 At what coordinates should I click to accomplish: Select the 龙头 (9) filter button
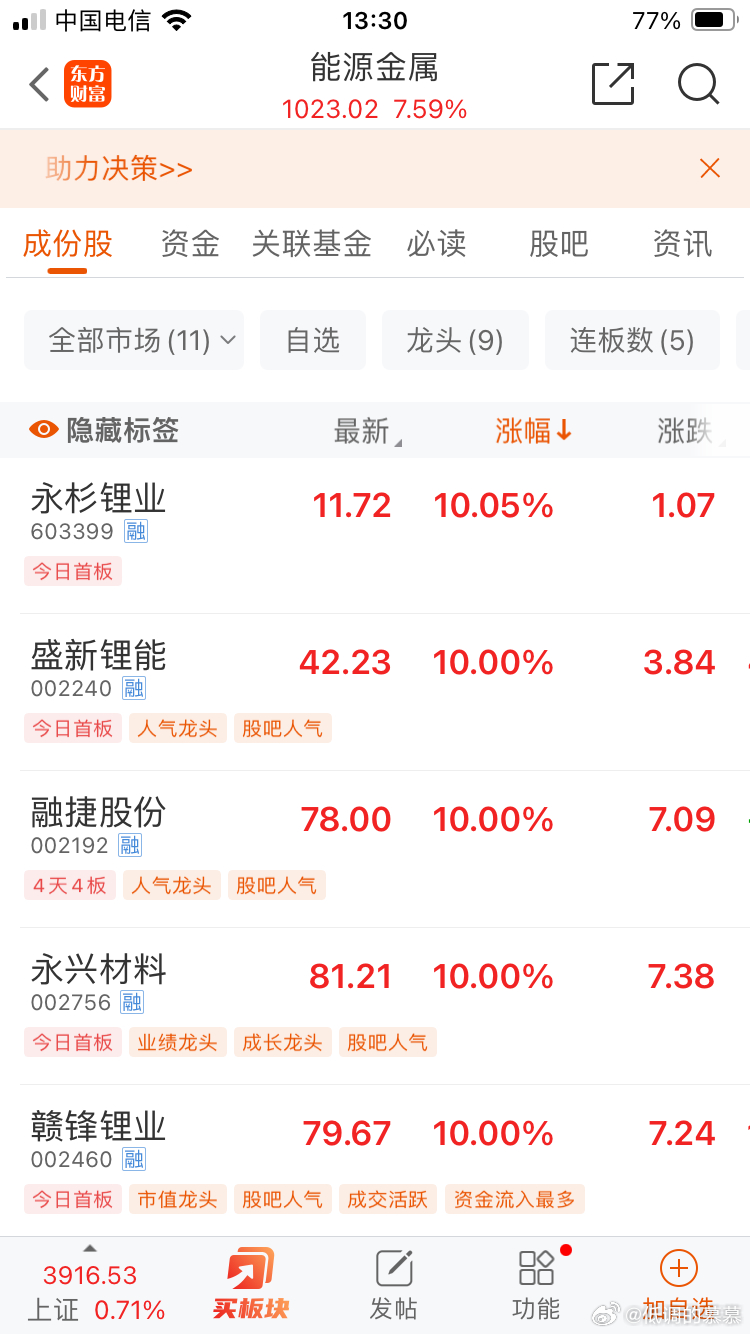click(455, 340)
